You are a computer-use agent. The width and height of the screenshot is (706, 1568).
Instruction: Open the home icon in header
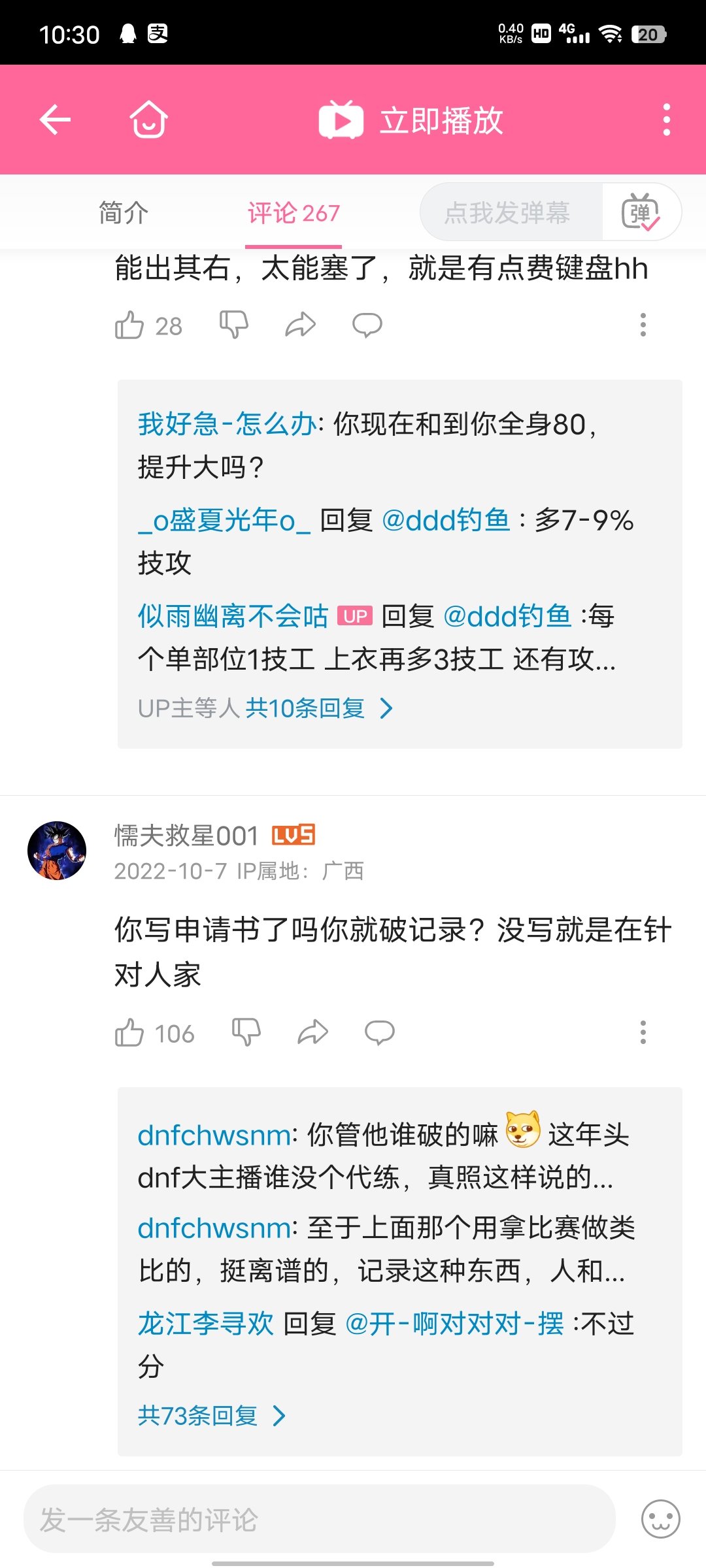coord(149,120)
